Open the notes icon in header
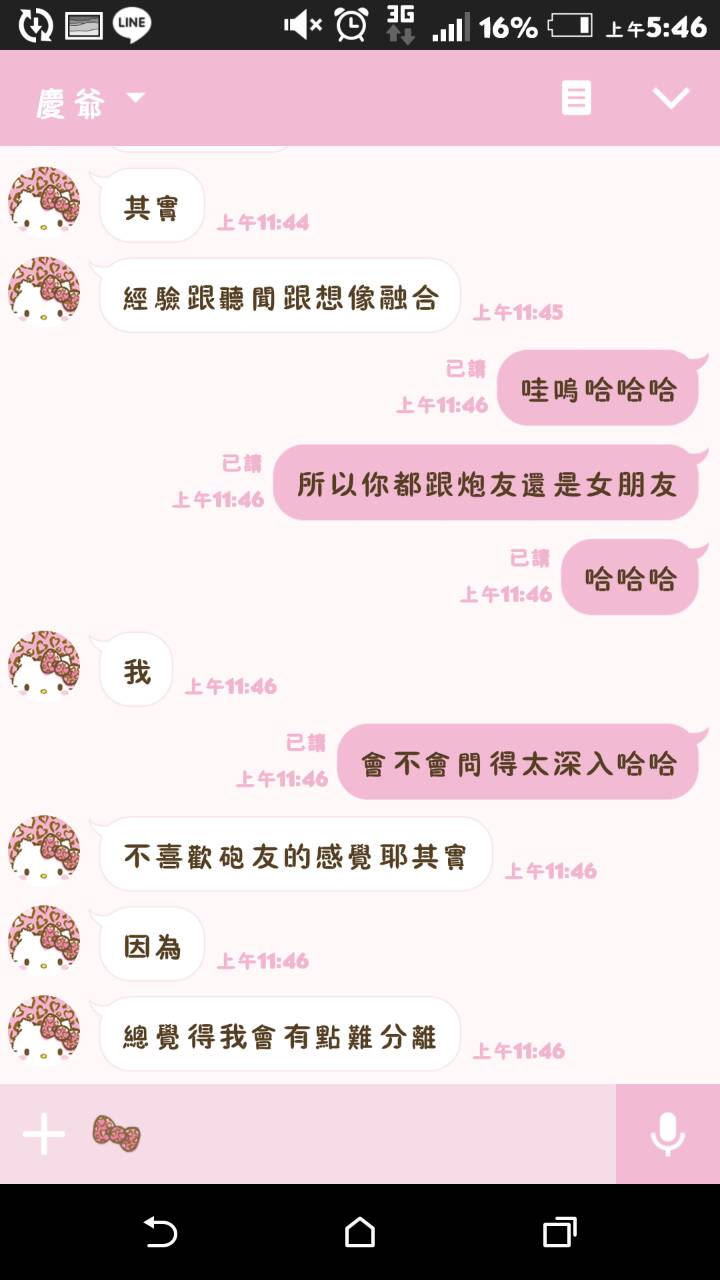720x1280 pixels. pos(576,98)
